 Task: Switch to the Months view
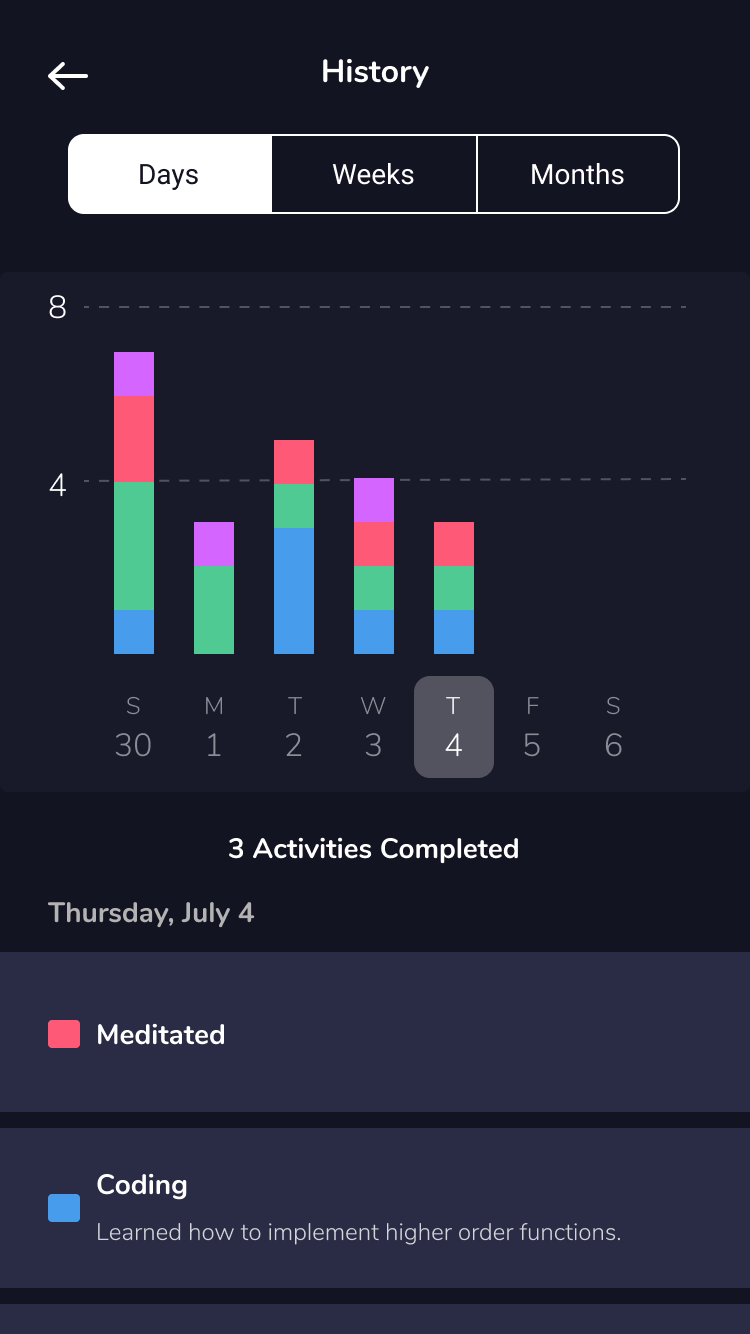(x=577, y=174)
